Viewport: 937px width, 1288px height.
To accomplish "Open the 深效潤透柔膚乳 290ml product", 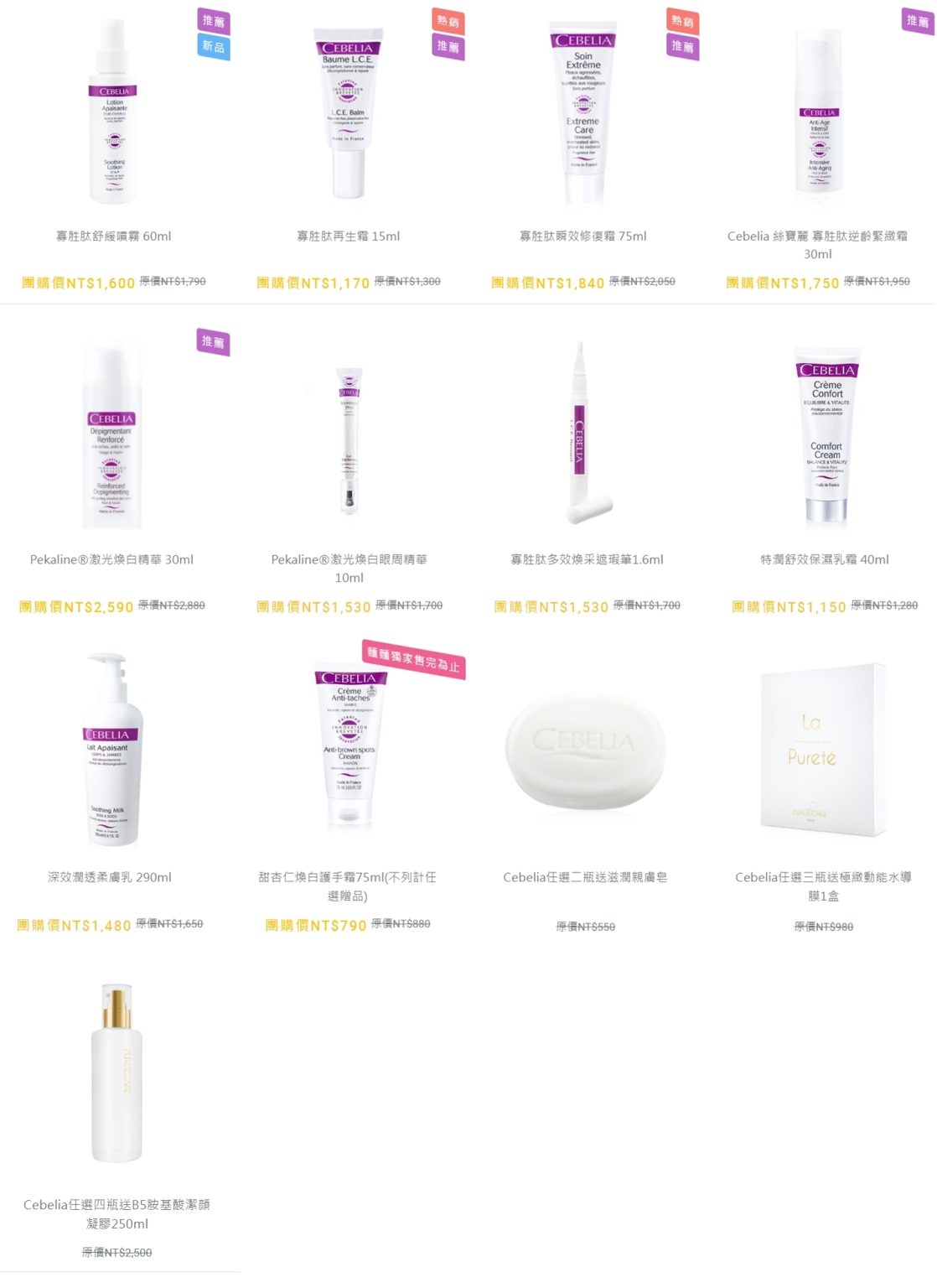I will pyautogui.click(x=110, y=878).
